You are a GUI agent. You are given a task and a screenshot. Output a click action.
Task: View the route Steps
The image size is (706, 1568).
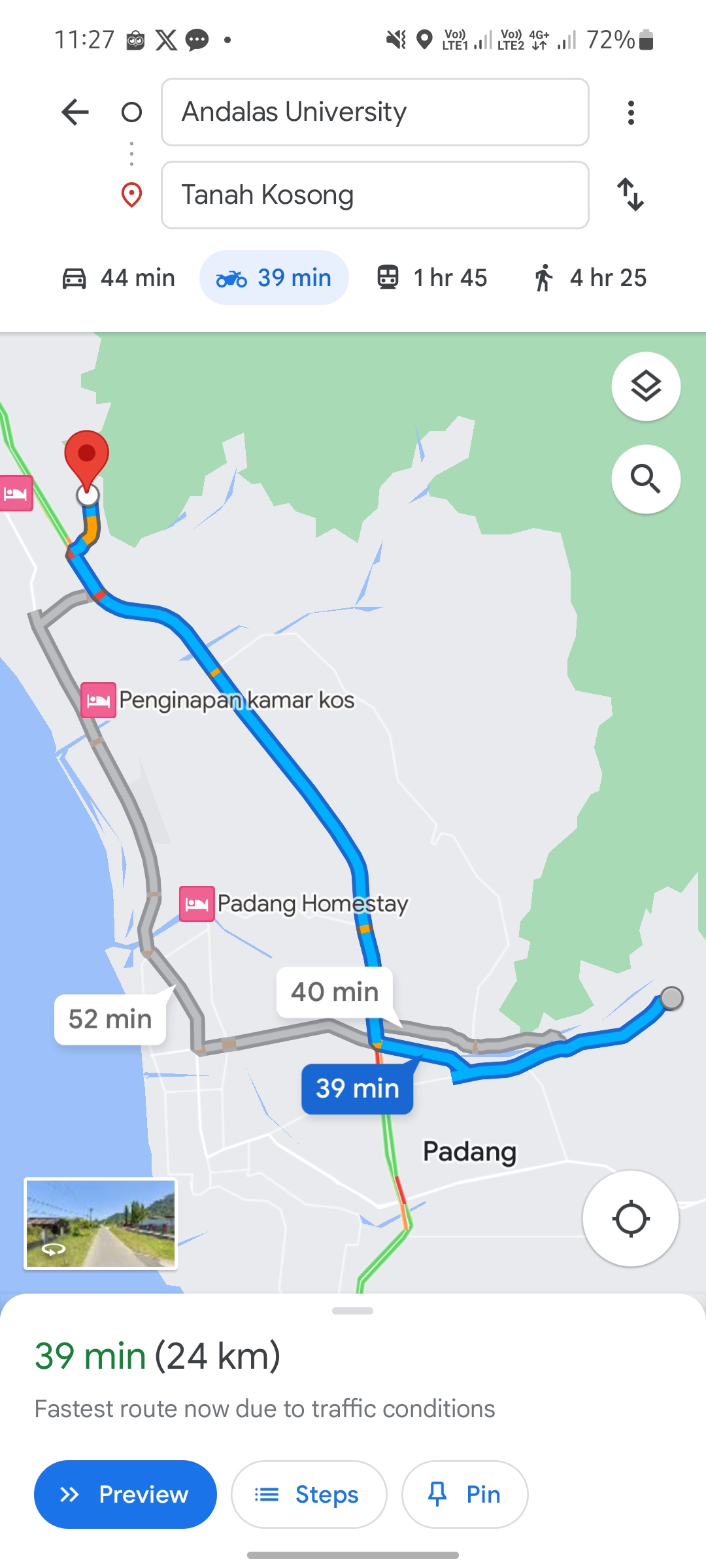pyautogui.click(x=309, y=1494)
